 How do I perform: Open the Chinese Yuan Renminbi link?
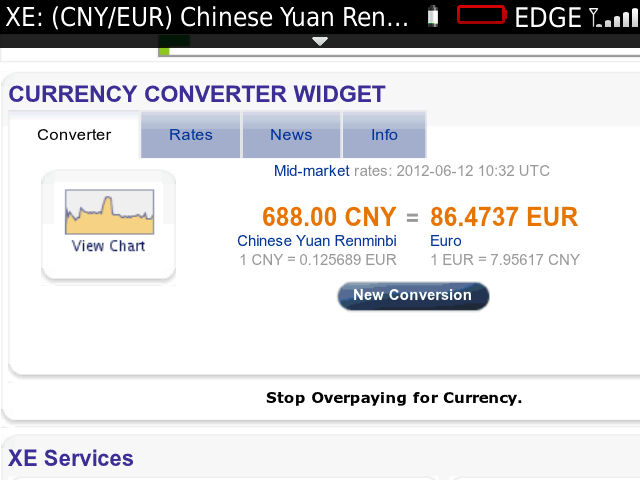pos(316,241)
